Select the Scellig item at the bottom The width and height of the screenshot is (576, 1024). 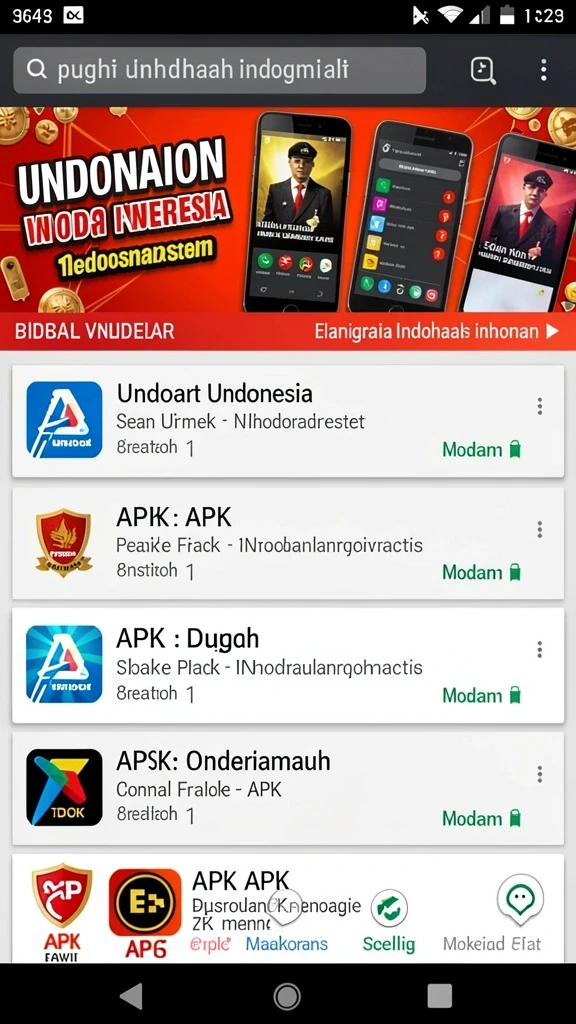click(x=389, y=921)
